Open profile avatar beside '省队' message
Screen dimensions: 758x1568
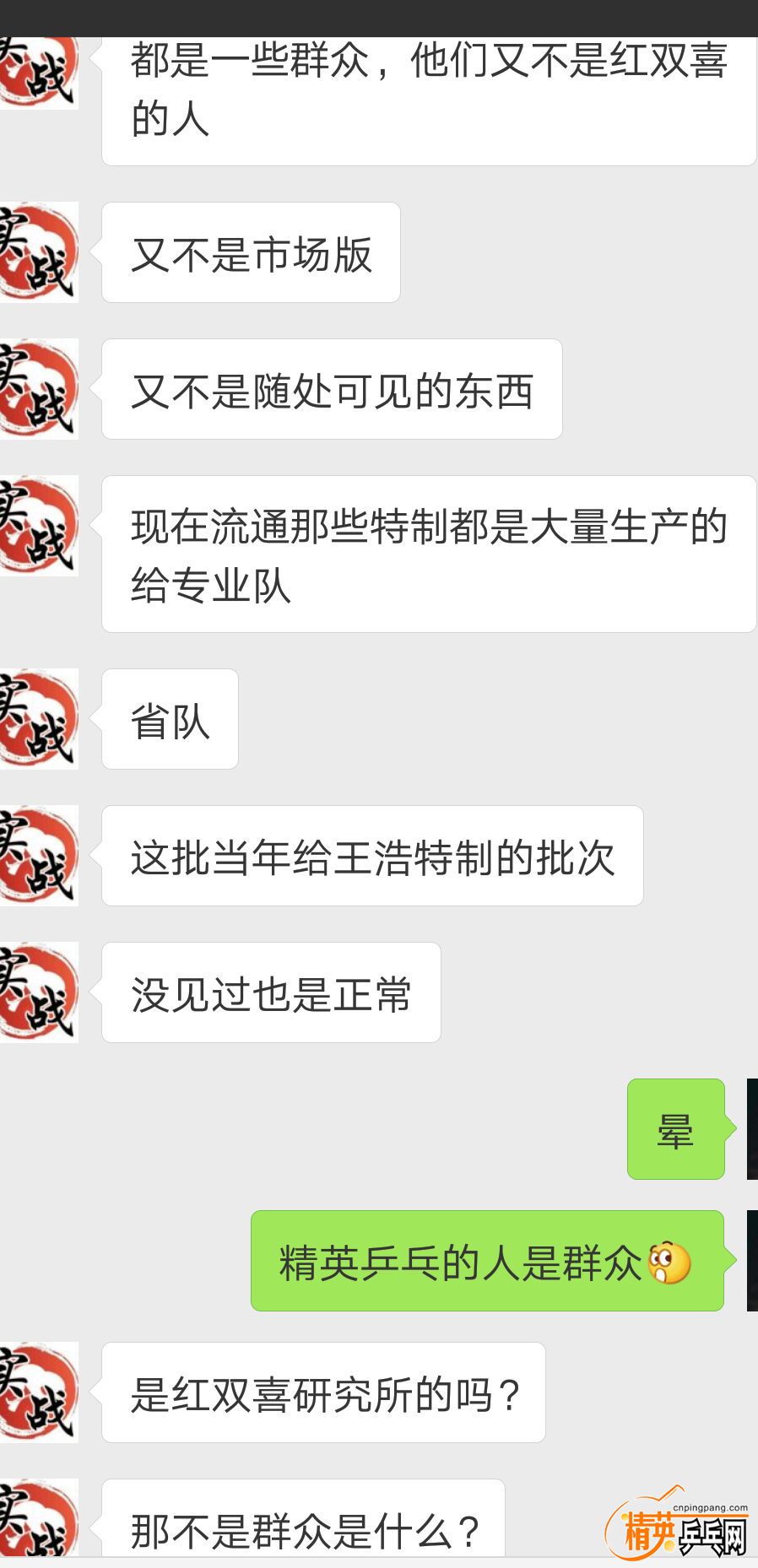[38, 719]
